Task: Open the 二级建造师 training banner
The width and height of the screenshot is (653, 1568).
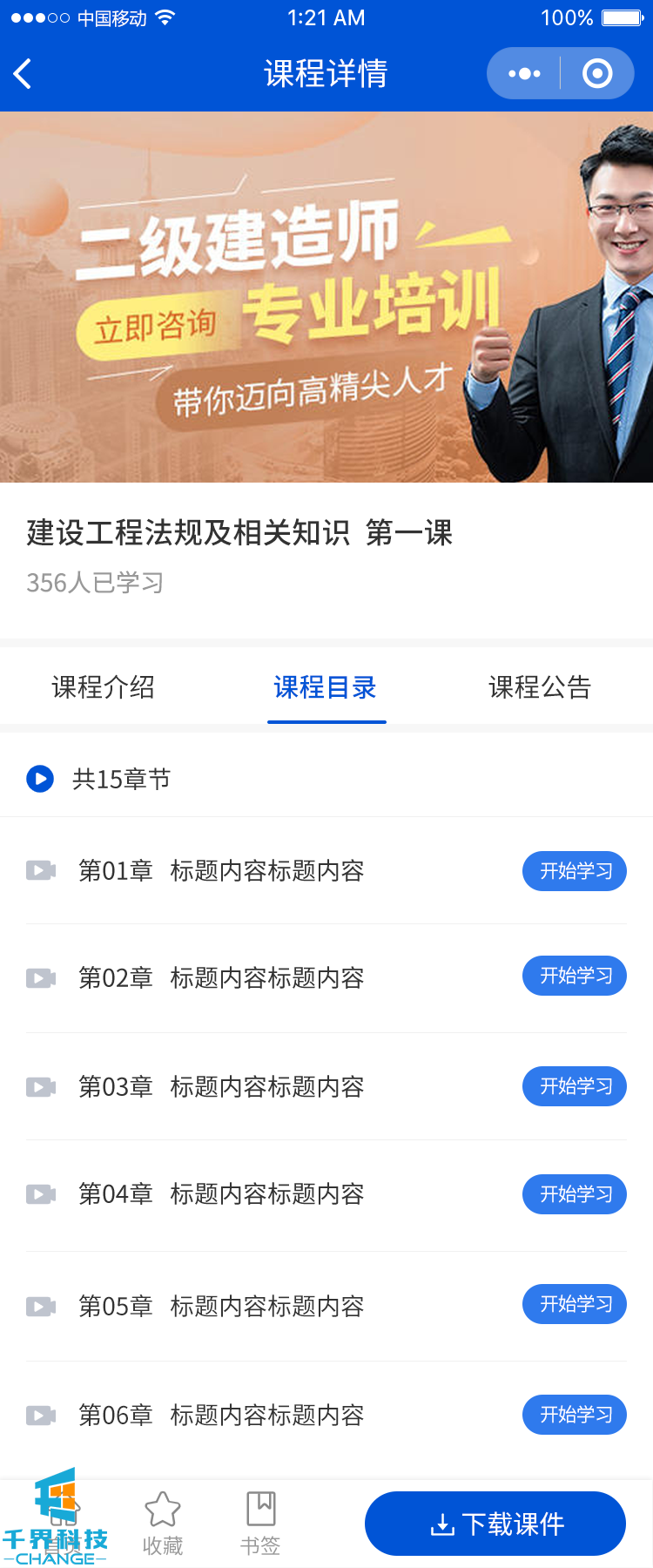Action: tap(326, 297)
